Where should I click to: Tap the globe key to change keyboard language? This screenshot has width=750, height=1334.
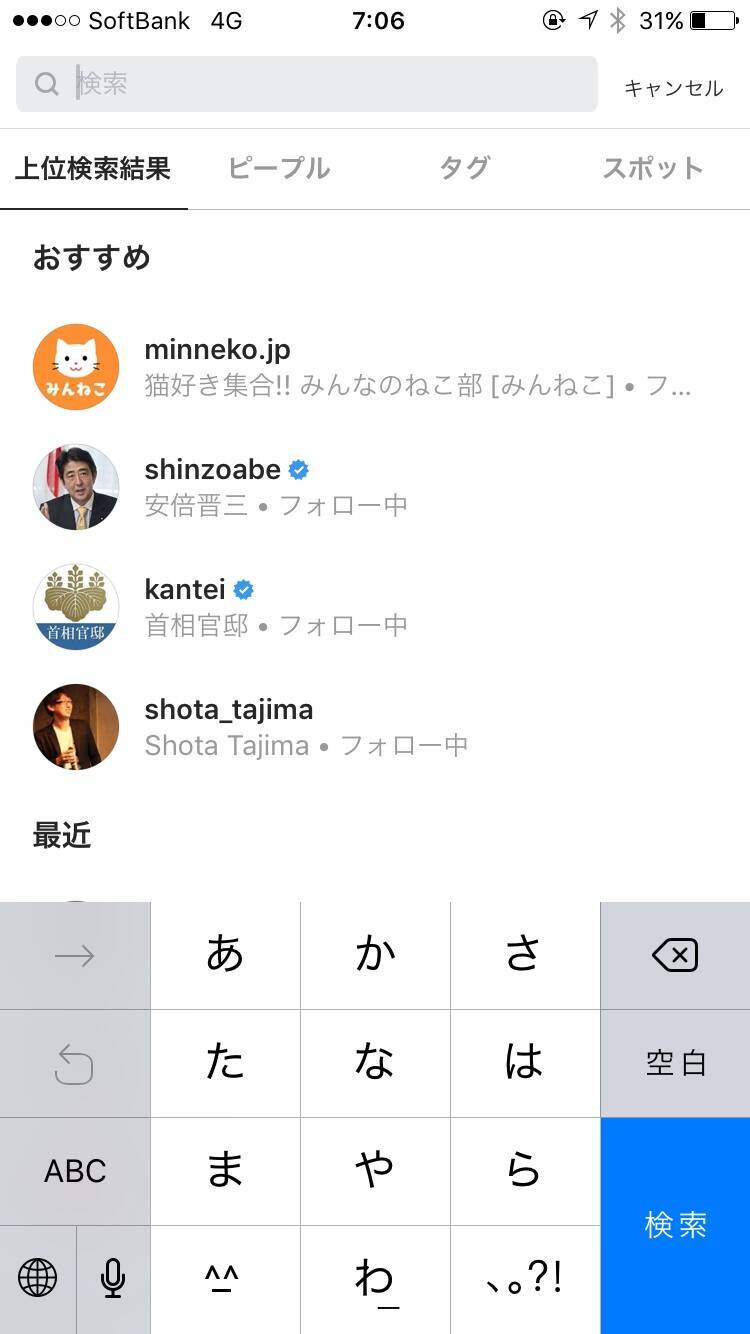point(38,1278)
